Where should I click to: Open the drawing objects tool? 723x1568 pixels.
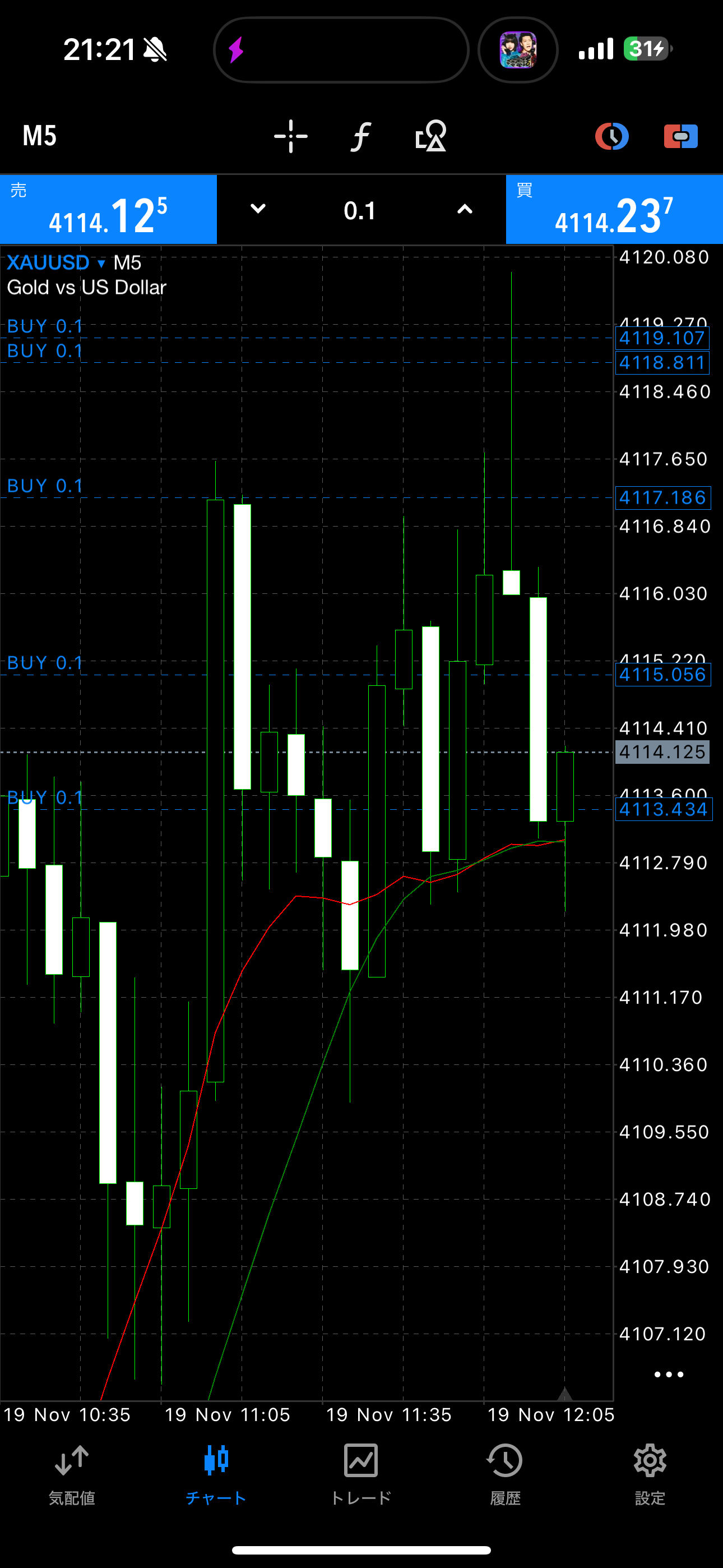(430, 136)
